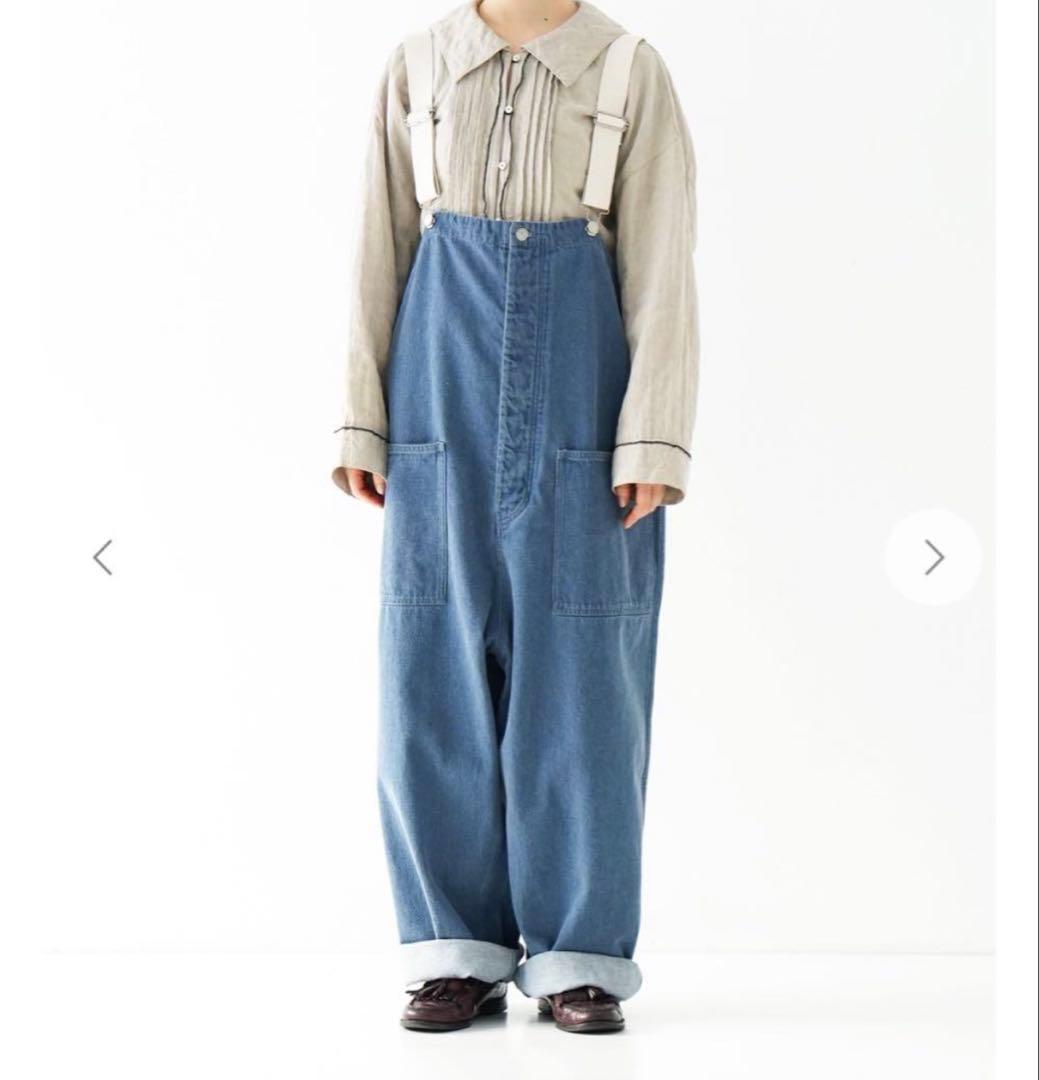This screenshot has width=1039, height=1080.
Task: Go to the next product photo
Action: coord(933,557)
